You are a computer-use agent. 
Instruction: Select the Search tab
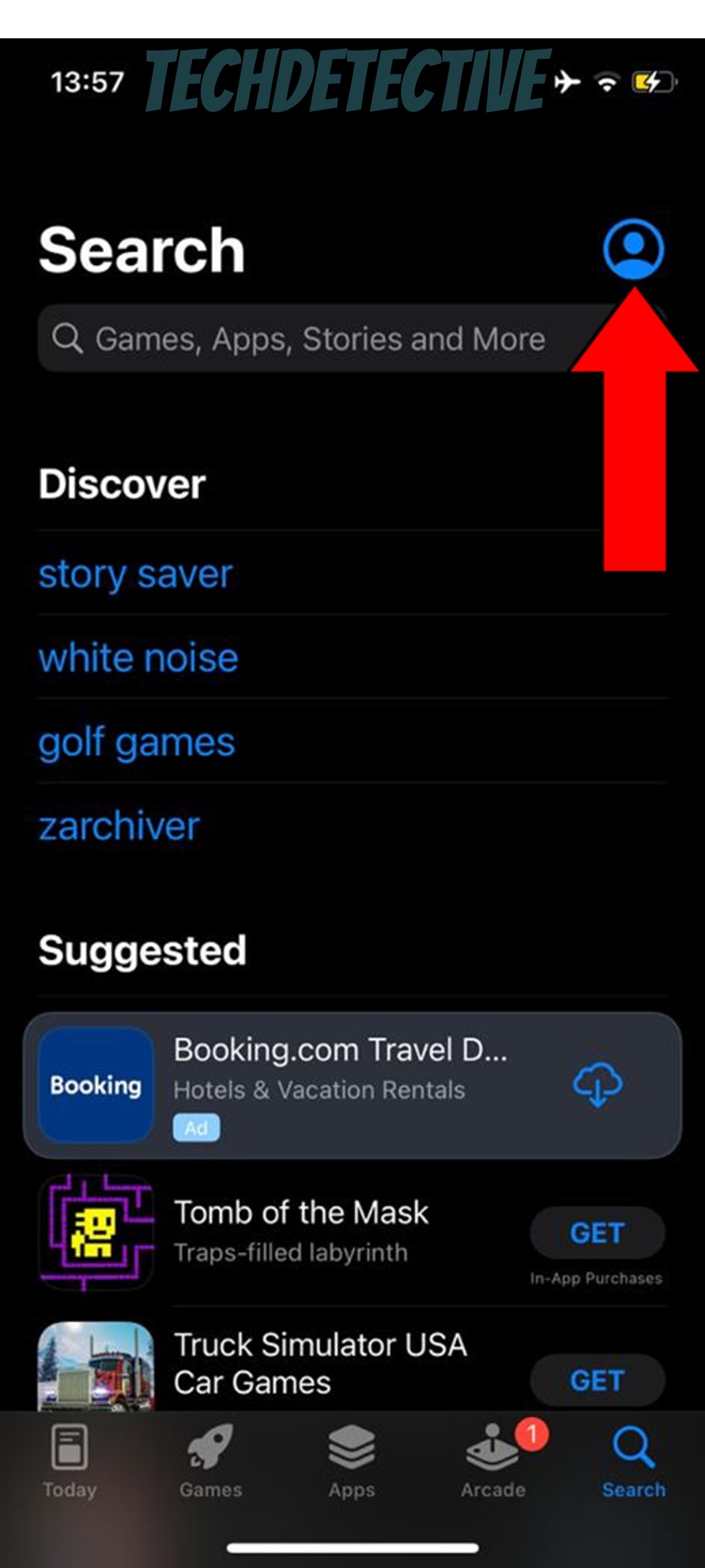click(x=634, y=1461)
